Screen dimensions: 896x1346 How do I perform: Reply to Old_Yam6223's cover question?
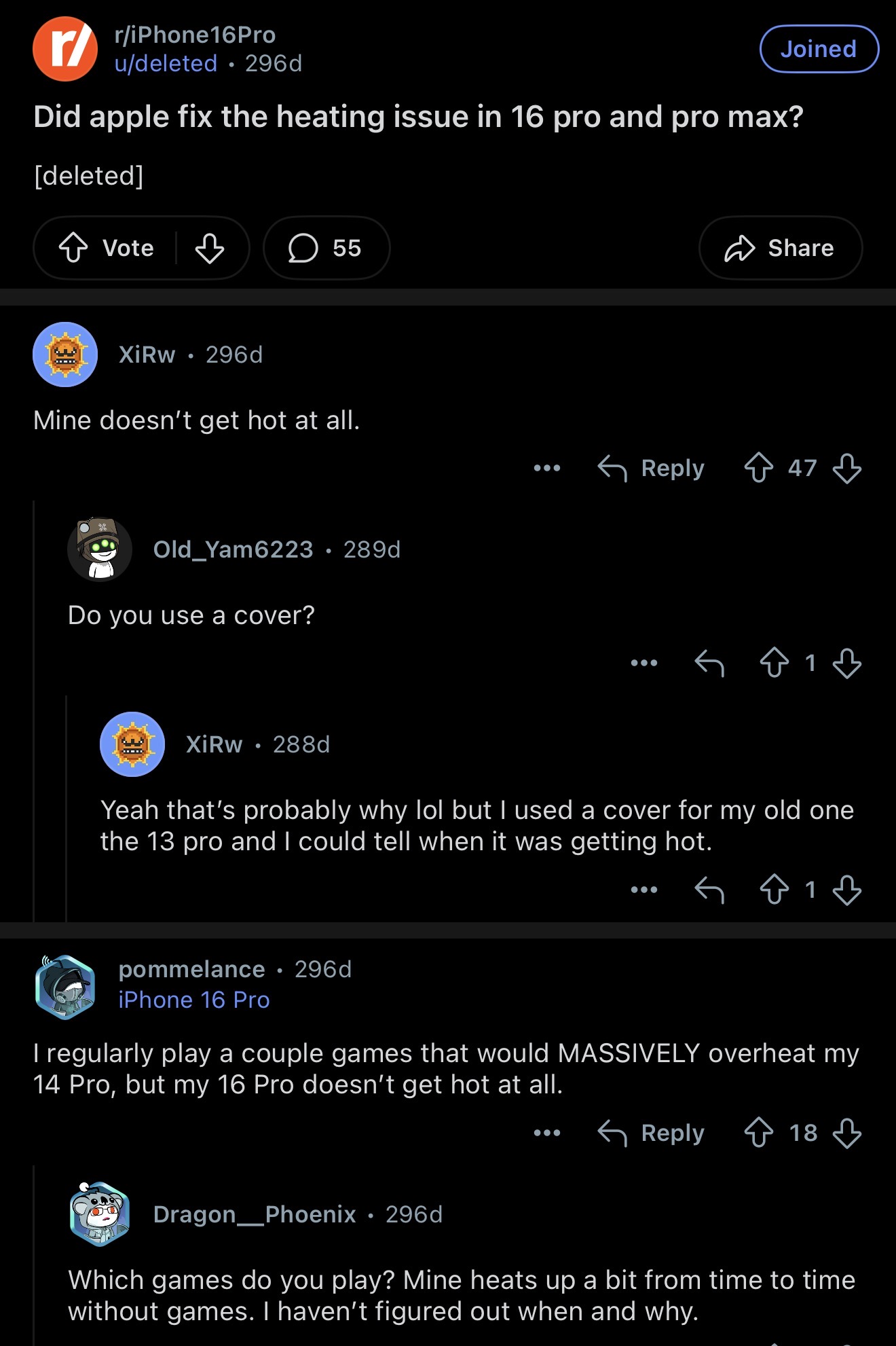click(x=710, y=663)
